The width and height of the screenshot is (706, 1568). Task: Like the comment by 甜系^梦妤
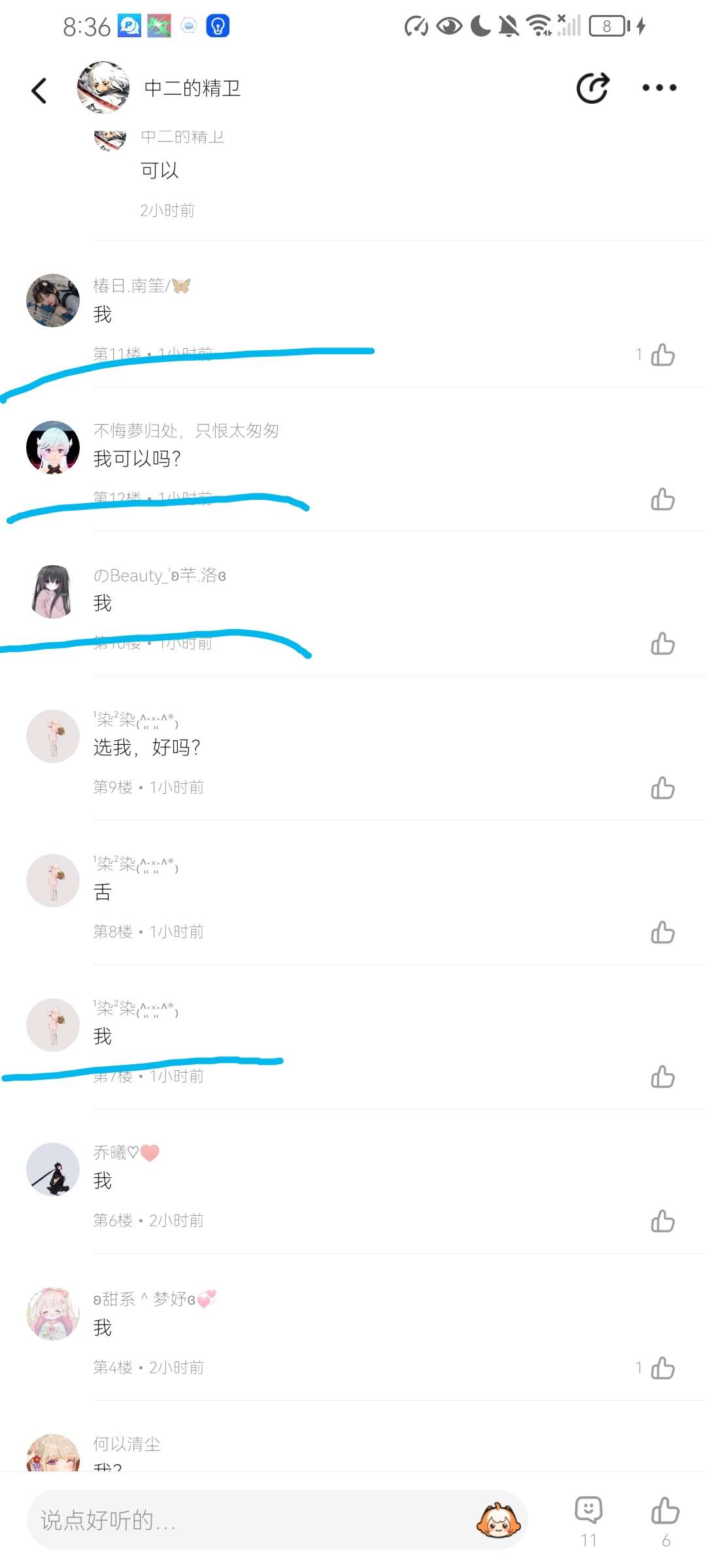662,1367
